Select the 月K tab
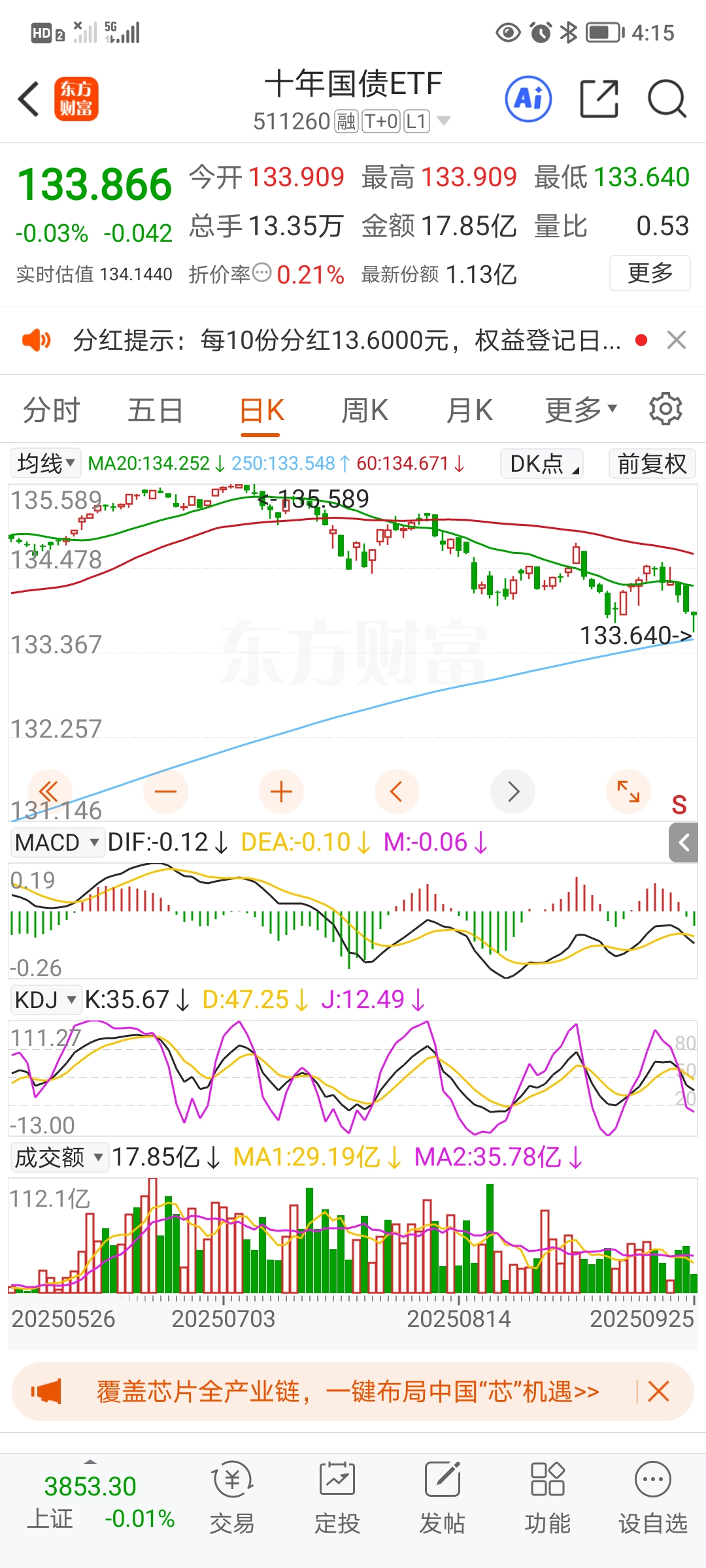The height and width of the screenshot is (1568, 706). (x=469, y=410)
